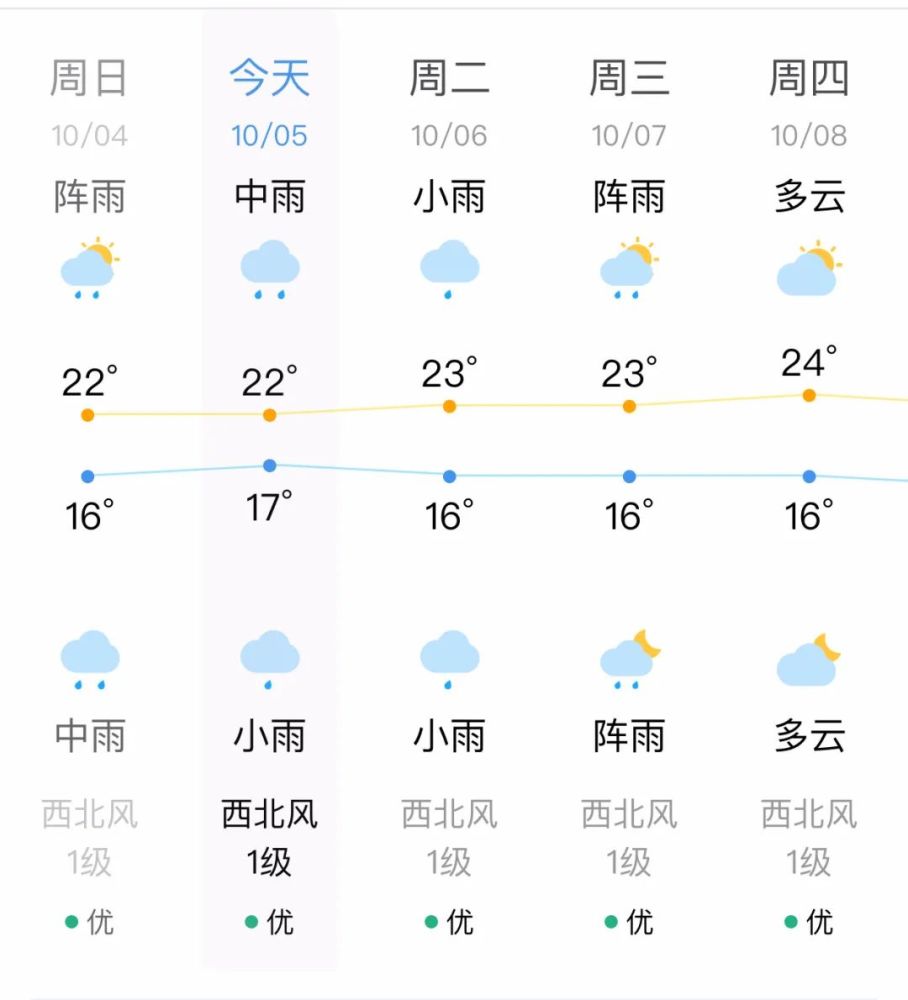The height and width of the screenshot is (1000, 908).
Task: Tap the light rain icon under 周二
Action: [448, 268]
